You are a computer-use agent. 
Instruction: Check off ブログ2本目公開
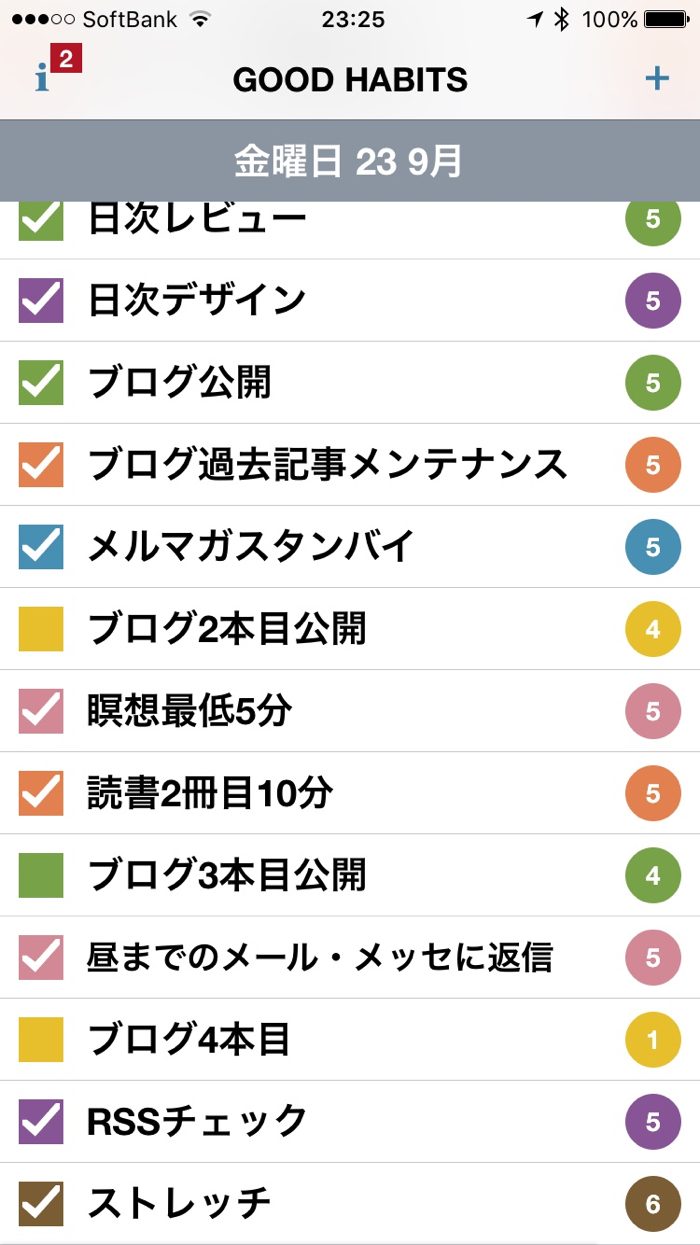(x=41, y=629)
